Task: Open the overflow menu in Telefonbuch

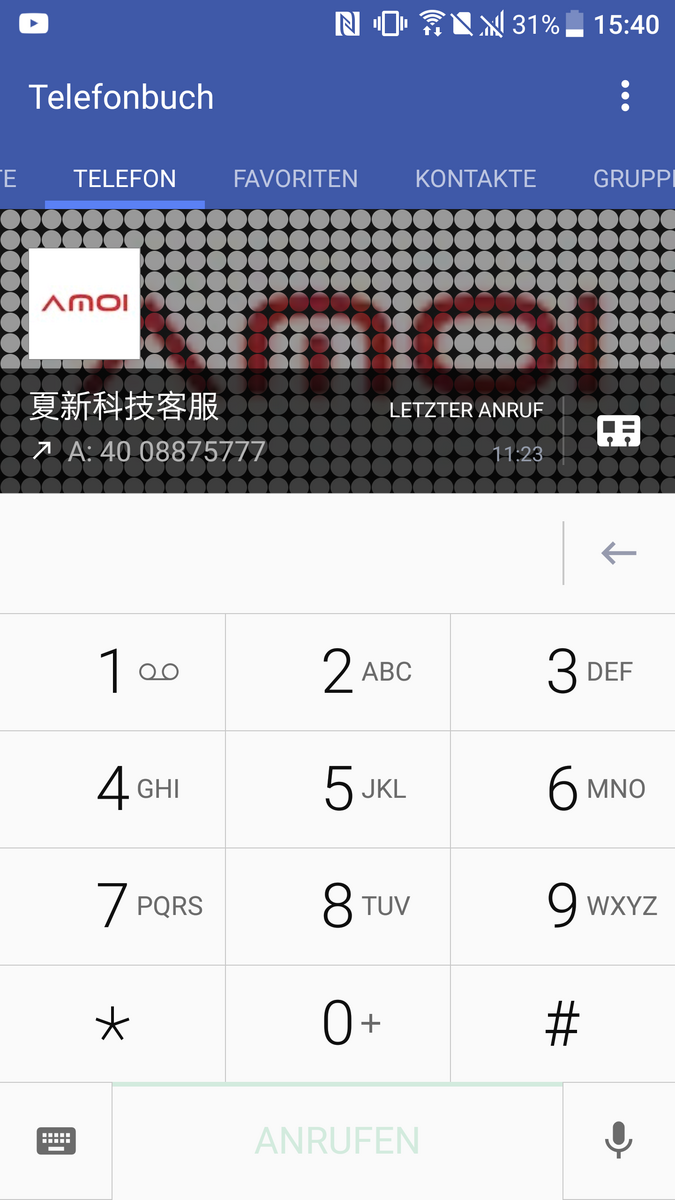Action: coord(625,96)
